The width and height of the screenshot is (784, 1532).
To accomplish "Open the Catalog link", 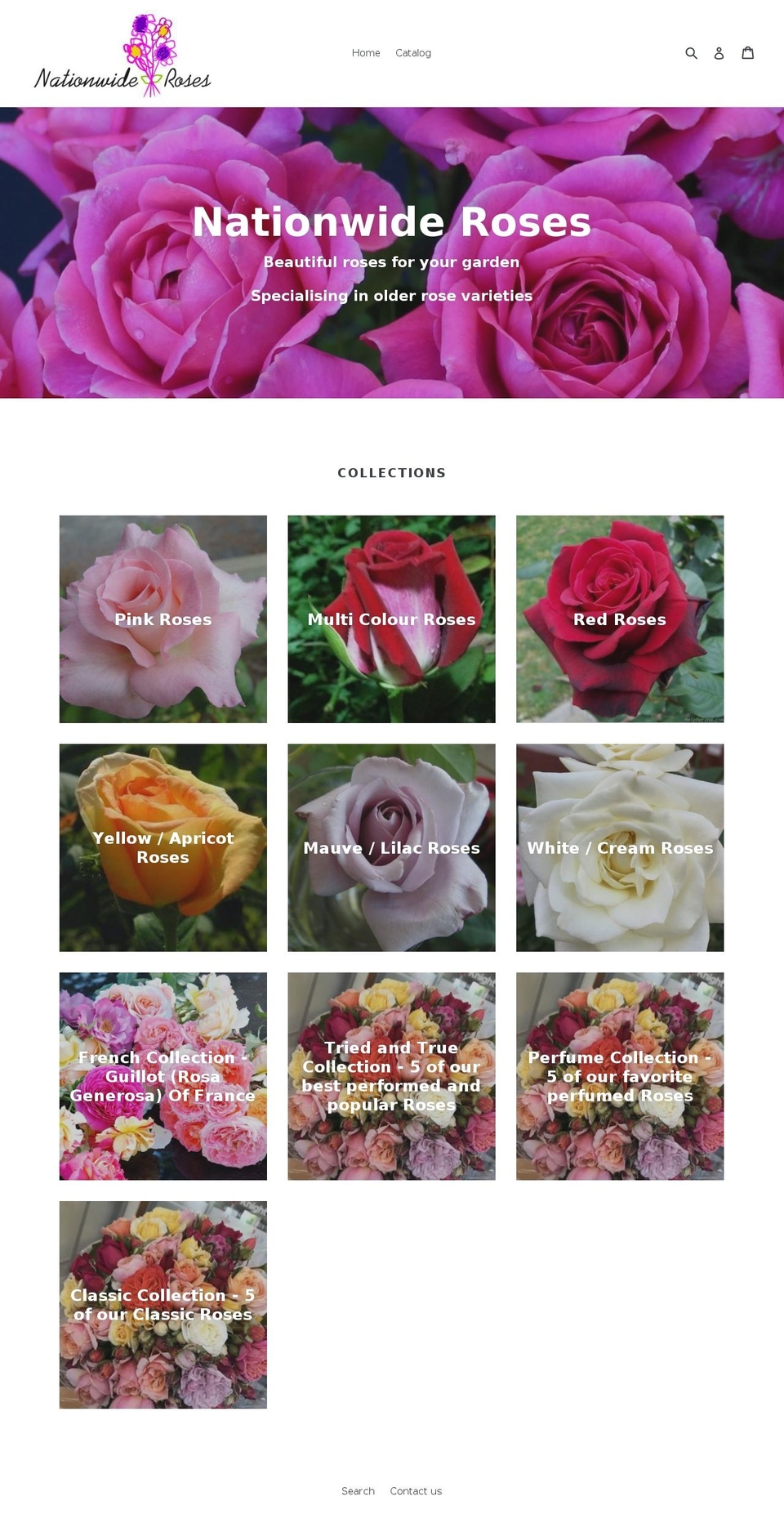I will [x=413, y=53].
